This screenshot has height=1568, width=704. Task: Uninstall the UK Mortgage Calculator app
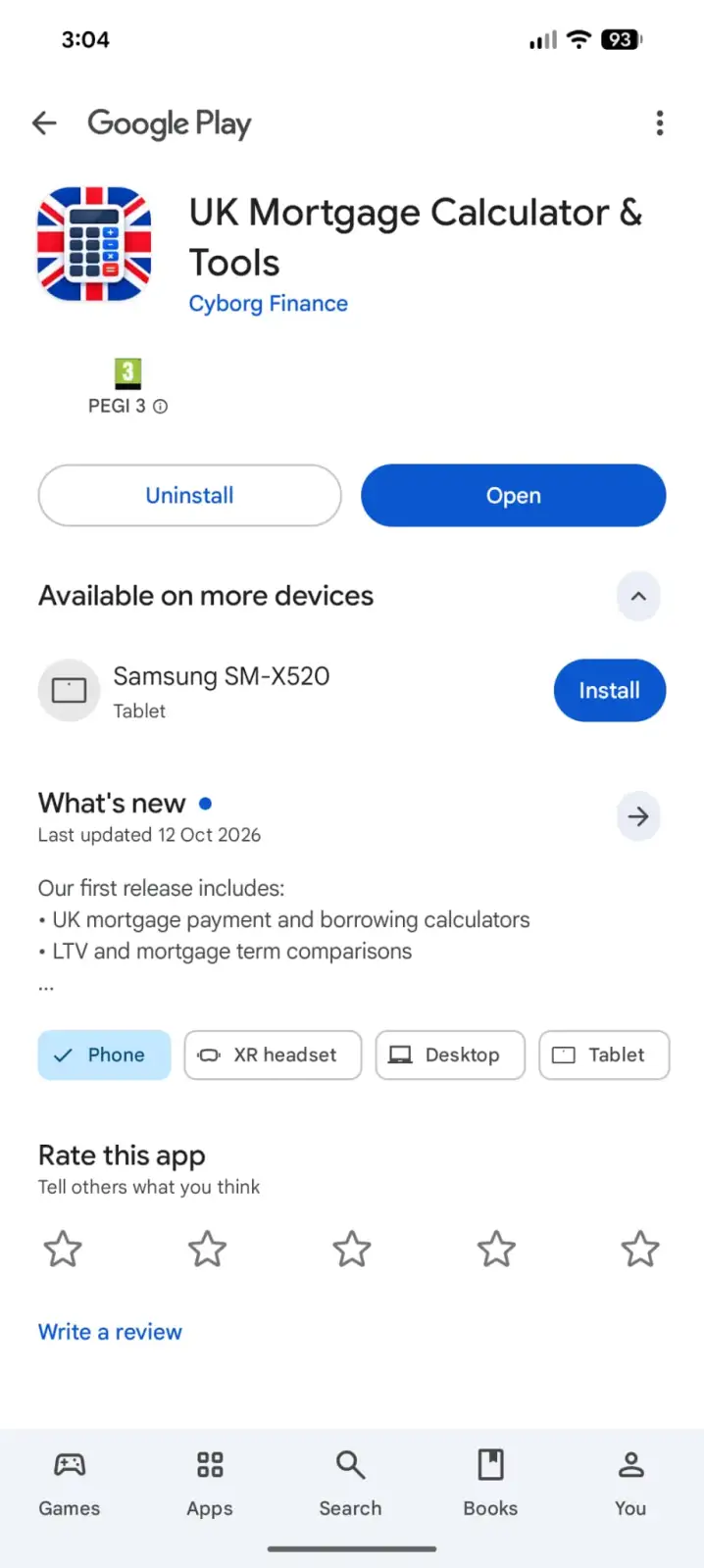tap(189, 496)
